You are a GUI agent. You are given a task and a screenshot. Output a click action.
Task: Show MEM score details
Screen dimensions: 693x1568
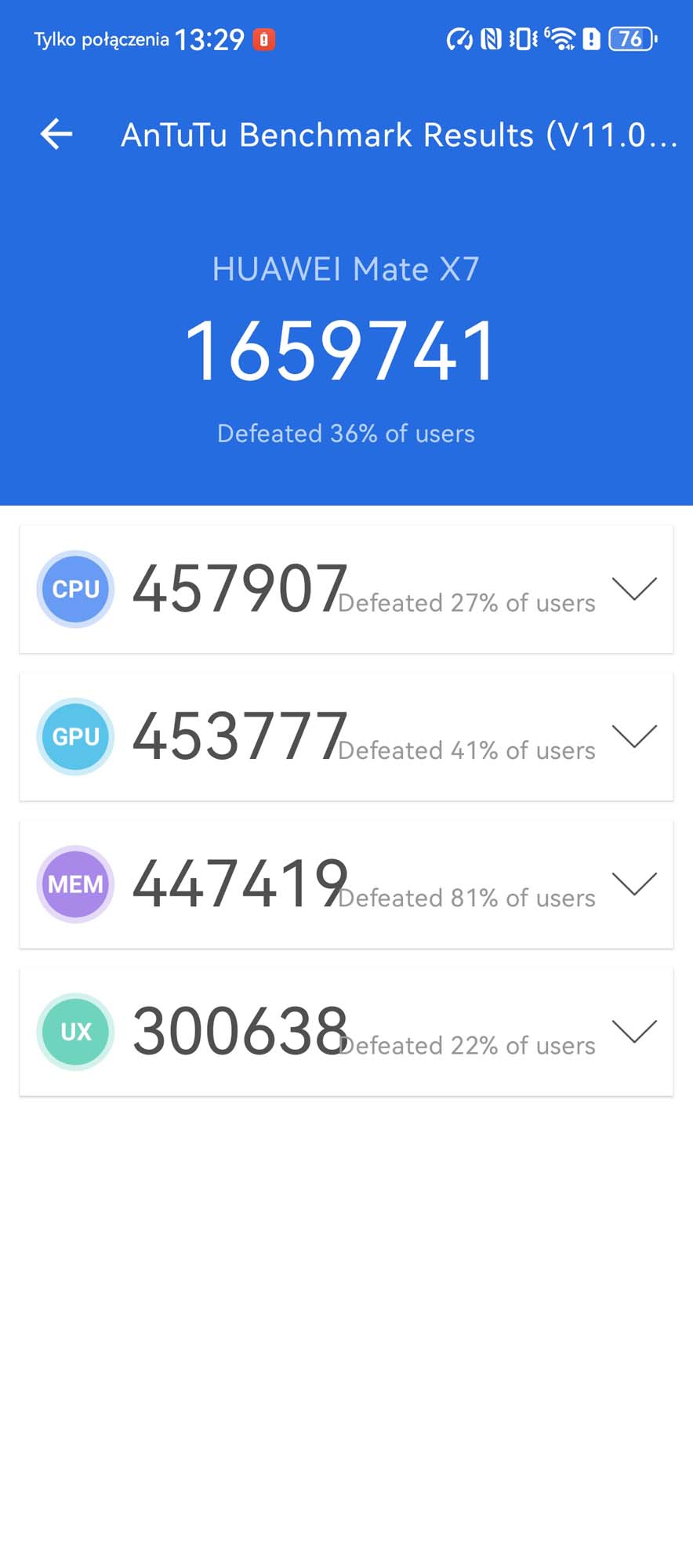[x=633, y=884]
